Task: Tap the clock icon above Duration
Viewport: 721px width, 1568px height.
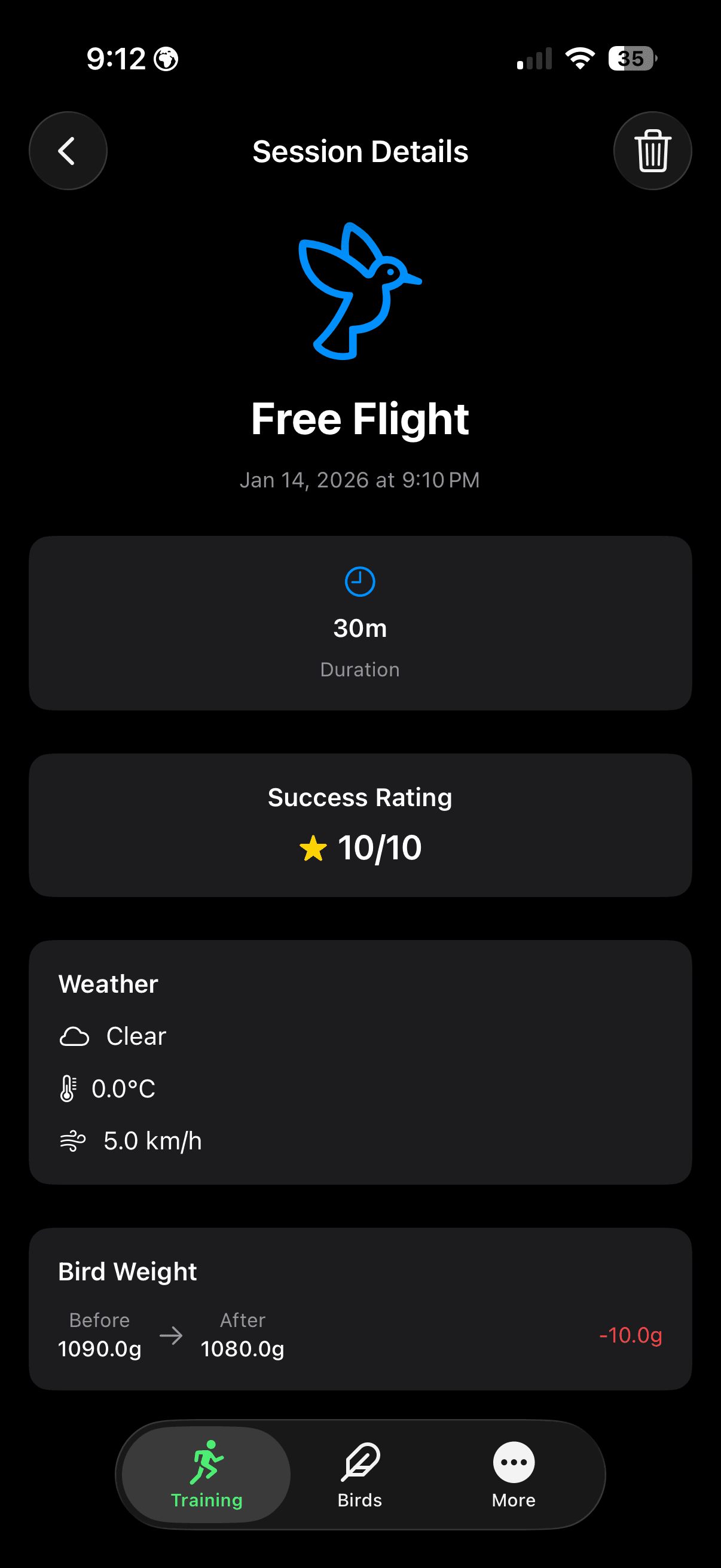Action: 360,581
